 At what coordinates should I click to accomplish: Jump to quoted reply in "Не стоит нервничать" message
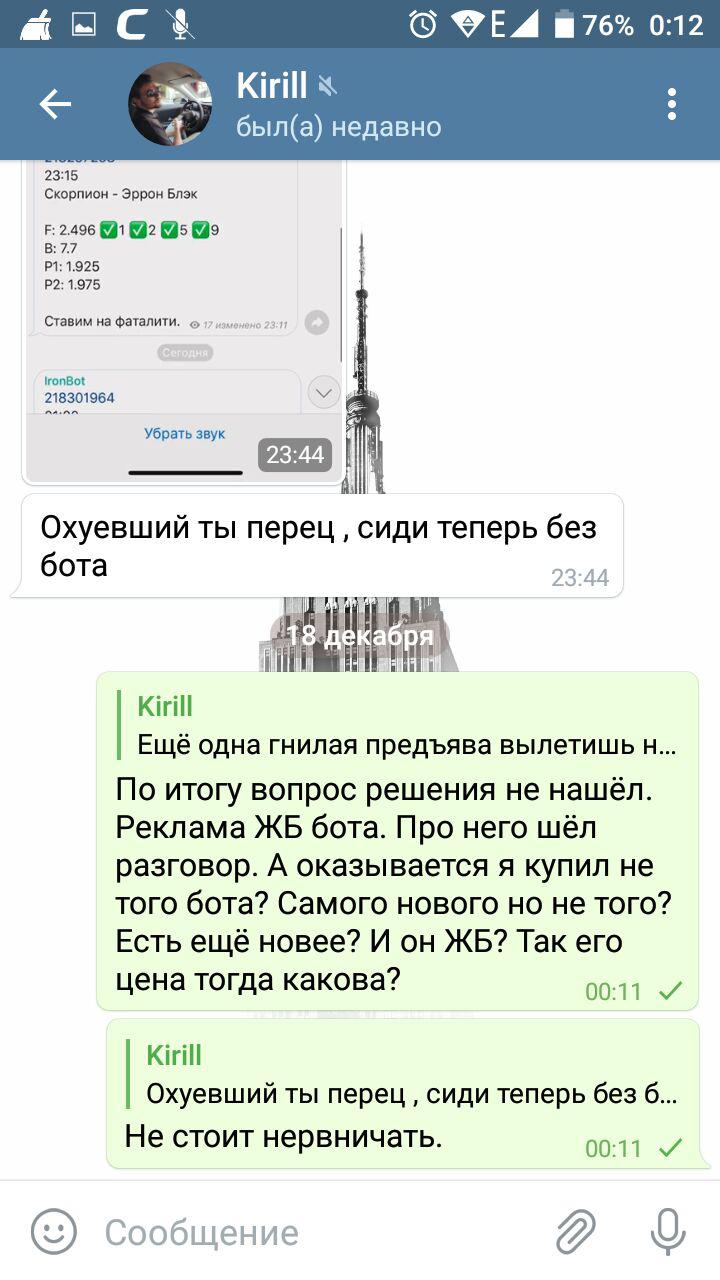pos(403,1074)
